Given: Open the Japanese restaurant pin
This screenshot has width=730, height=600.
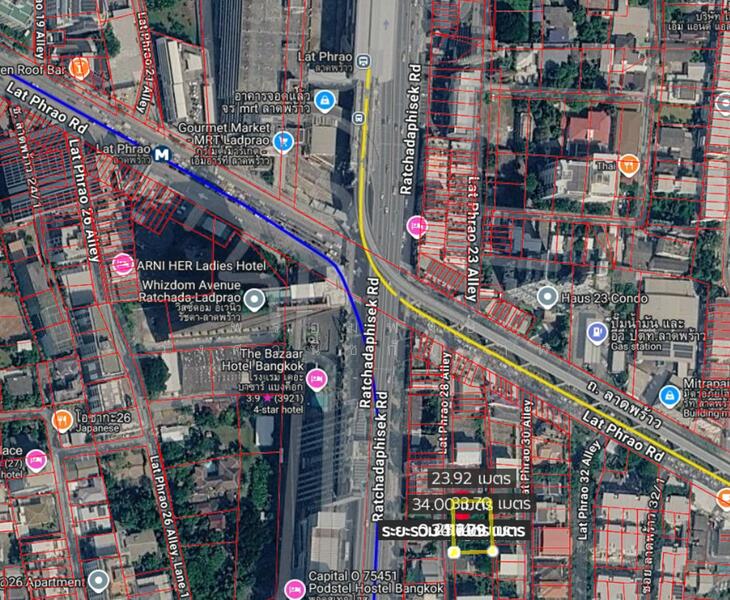Looking at the screenshot, I should (62, 419).
